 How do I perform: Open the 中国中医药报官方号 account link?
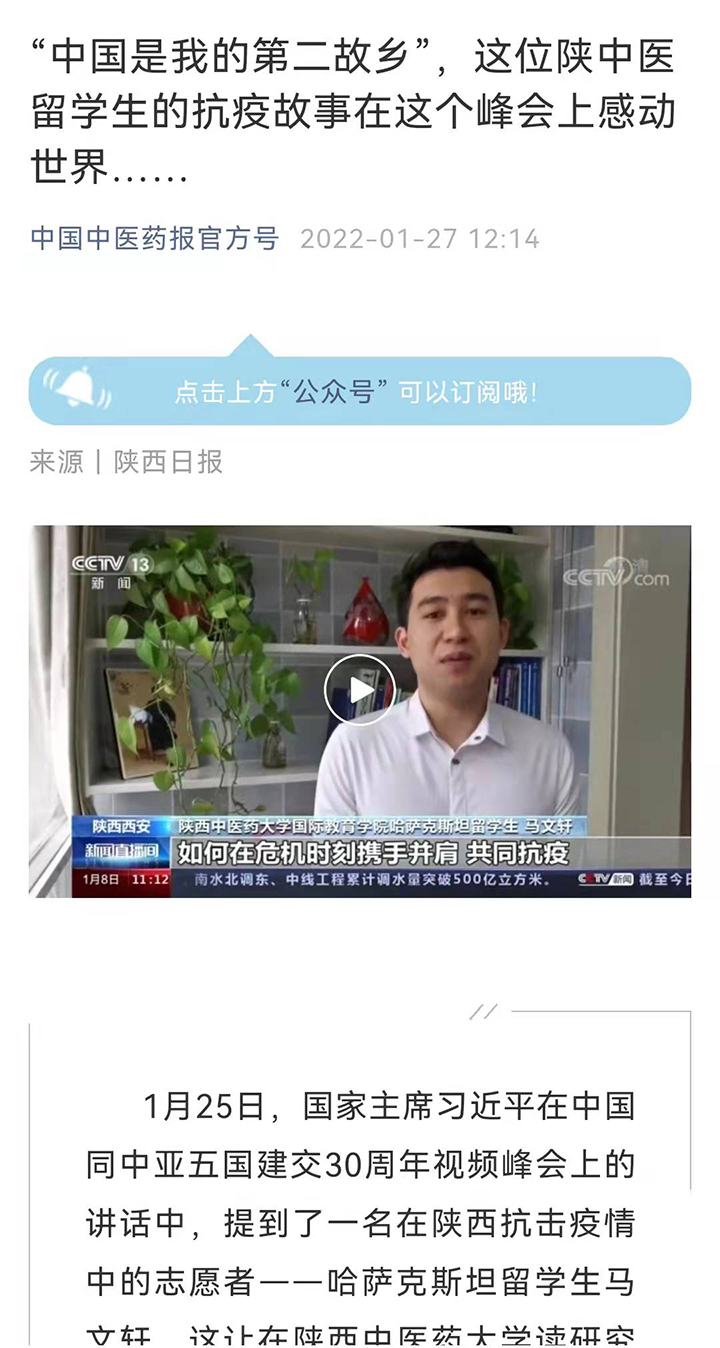coord(154,239)
